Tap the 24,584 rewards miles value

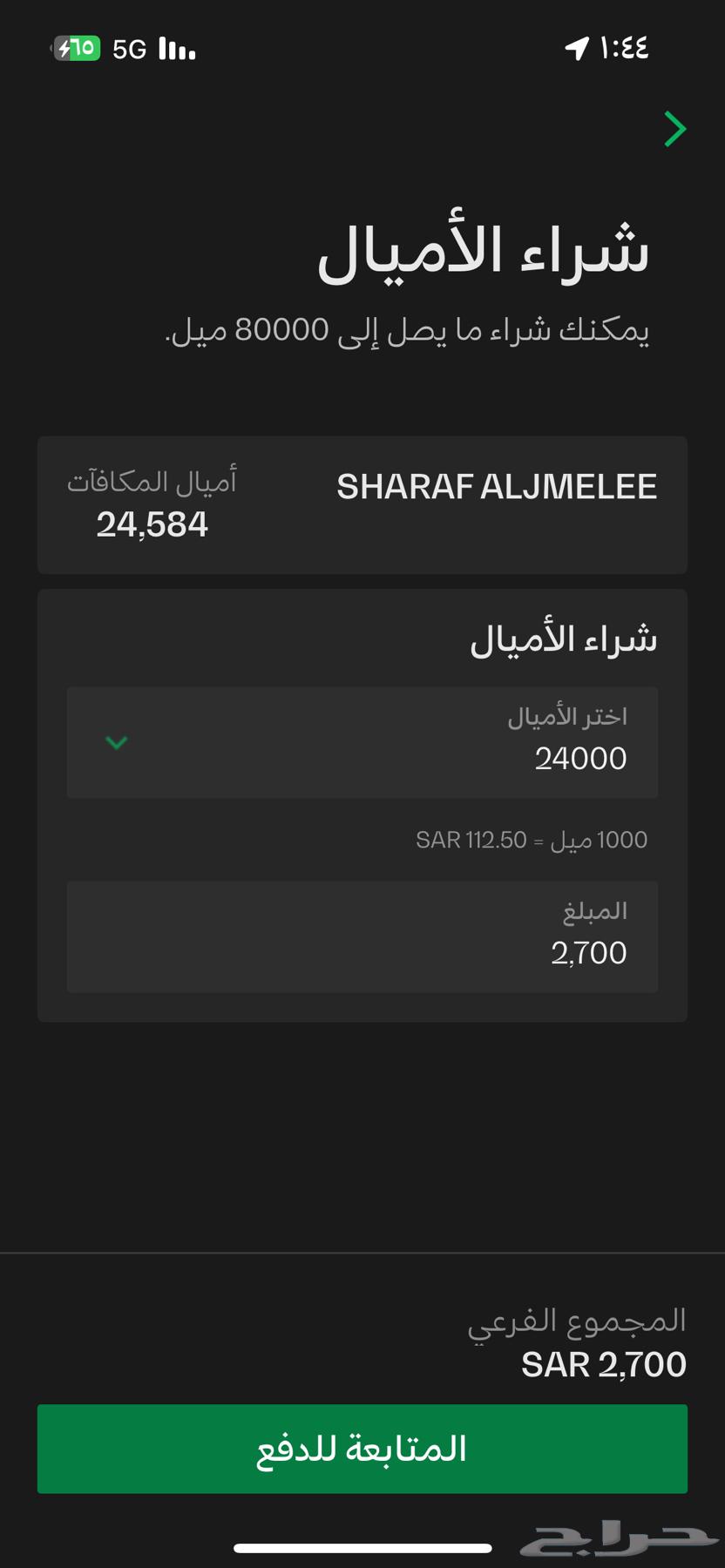[x=153, y=524]
